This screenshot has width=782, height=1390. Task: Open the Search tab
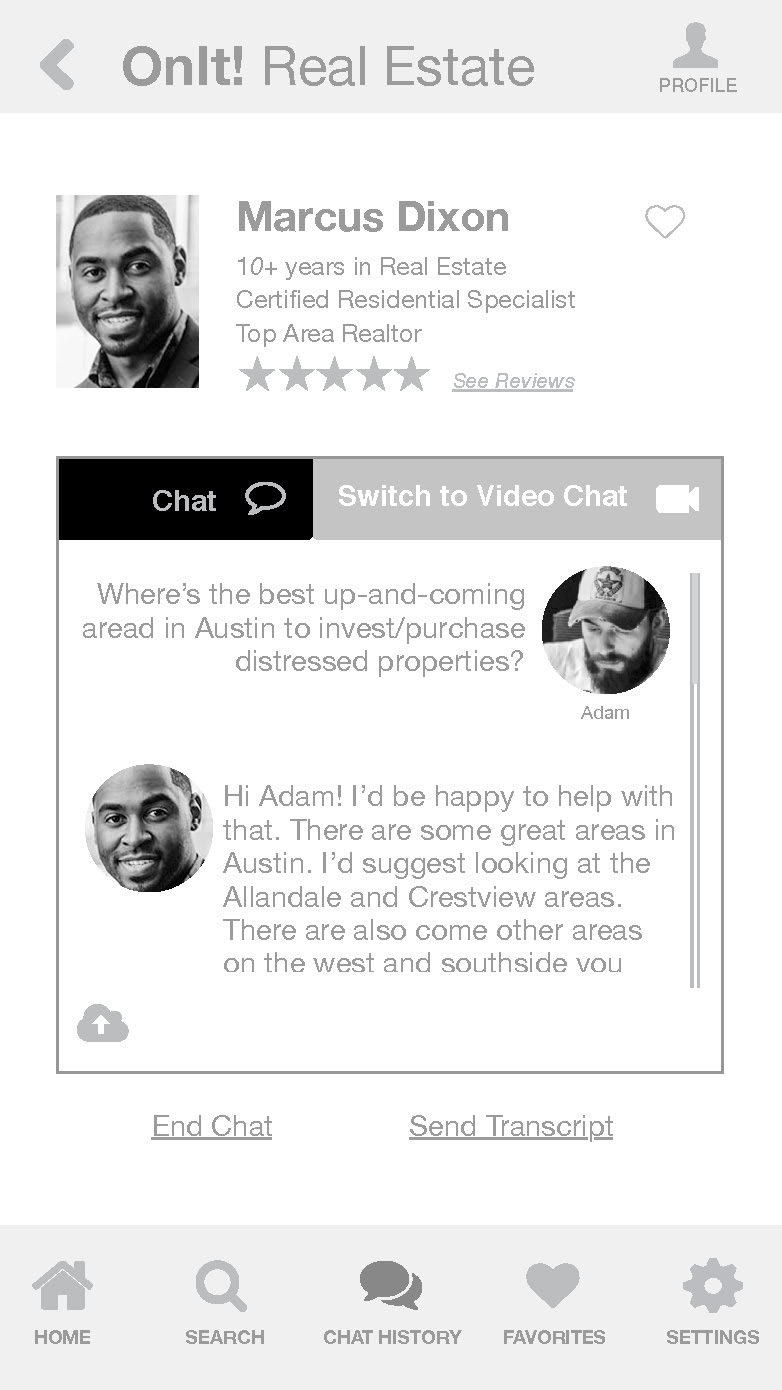click(x=224, y=1303)
